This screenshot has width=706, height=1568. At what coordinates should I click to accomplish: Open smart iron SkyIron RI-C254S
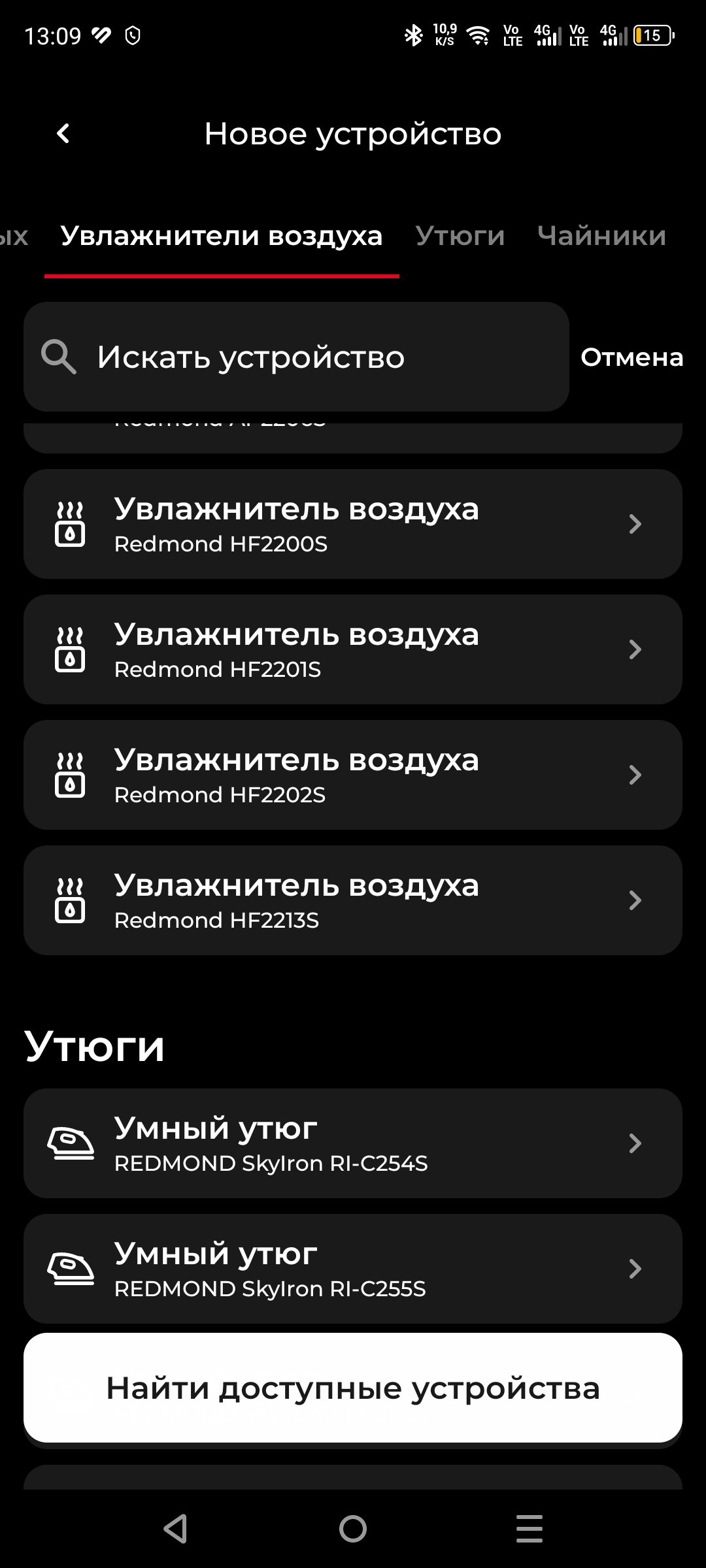353,1143
